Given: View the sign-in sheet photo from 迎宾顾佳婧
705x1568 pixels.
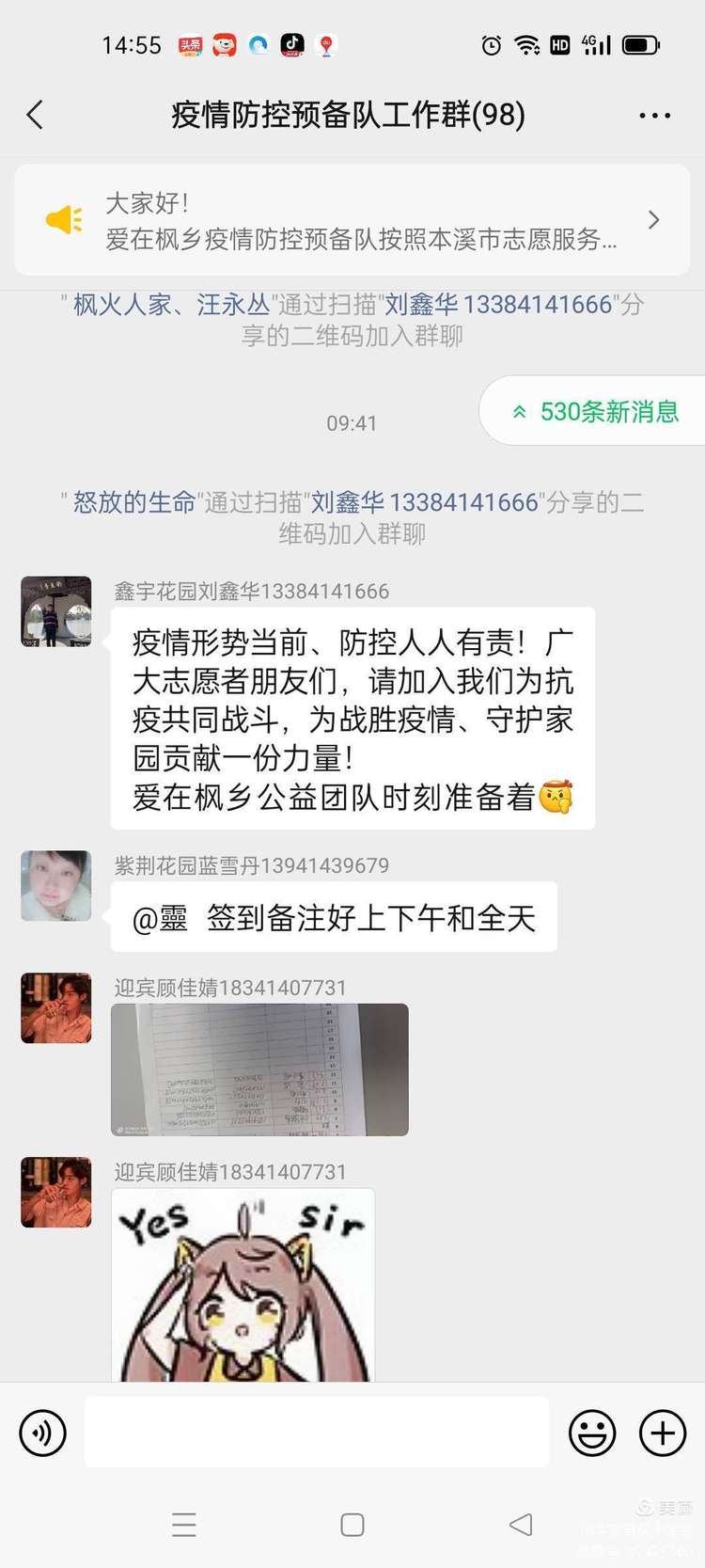Looking at the screenshot, I should (259, 1069).
